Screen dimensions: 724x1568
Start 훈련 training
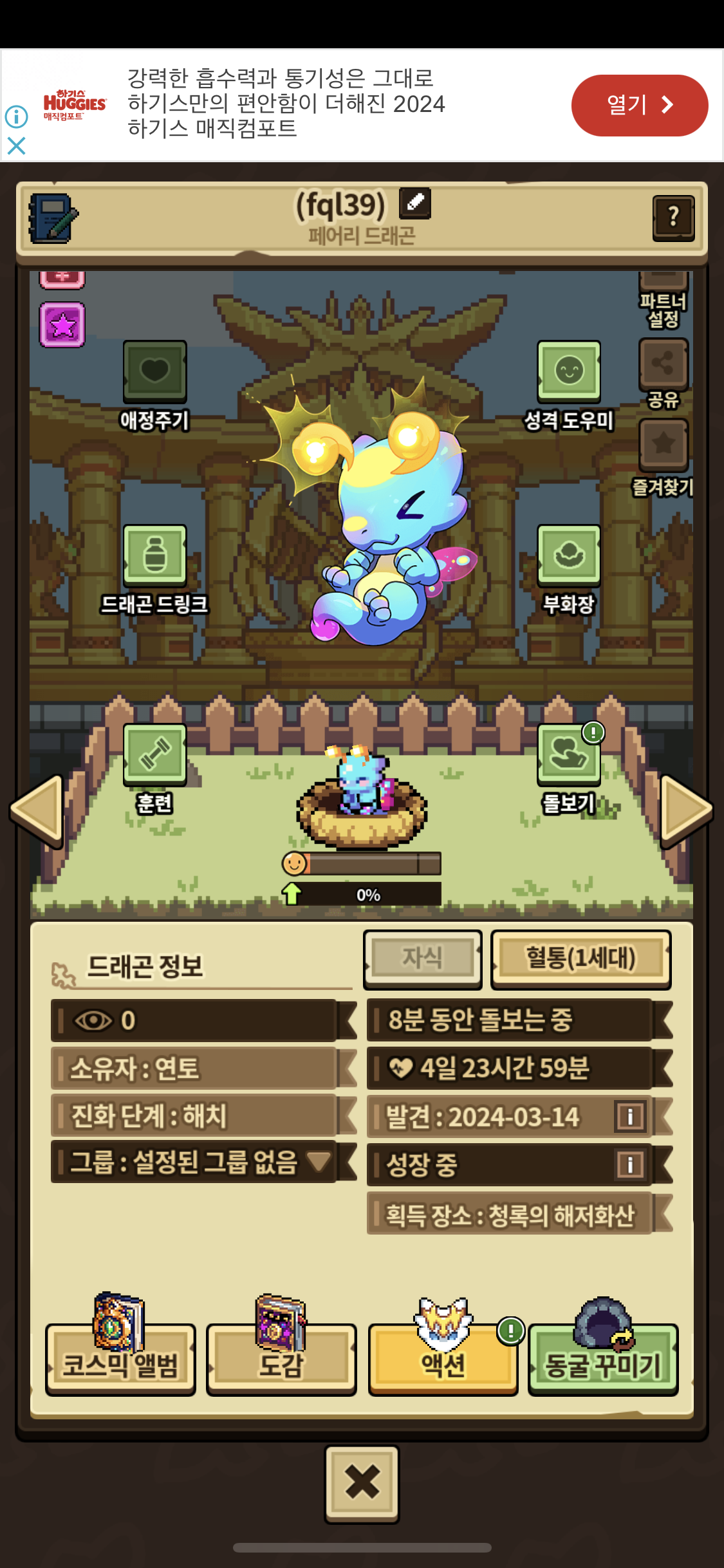click(x=154, y=754)
